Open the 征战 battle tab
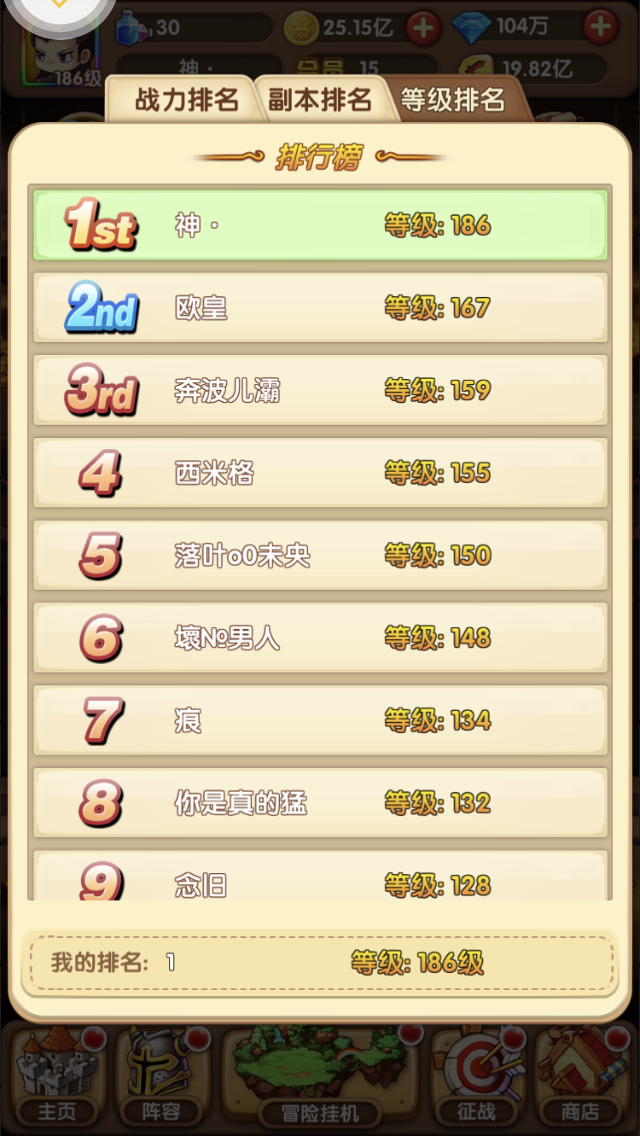The image size is (640, 1136). pos(478,1077)
